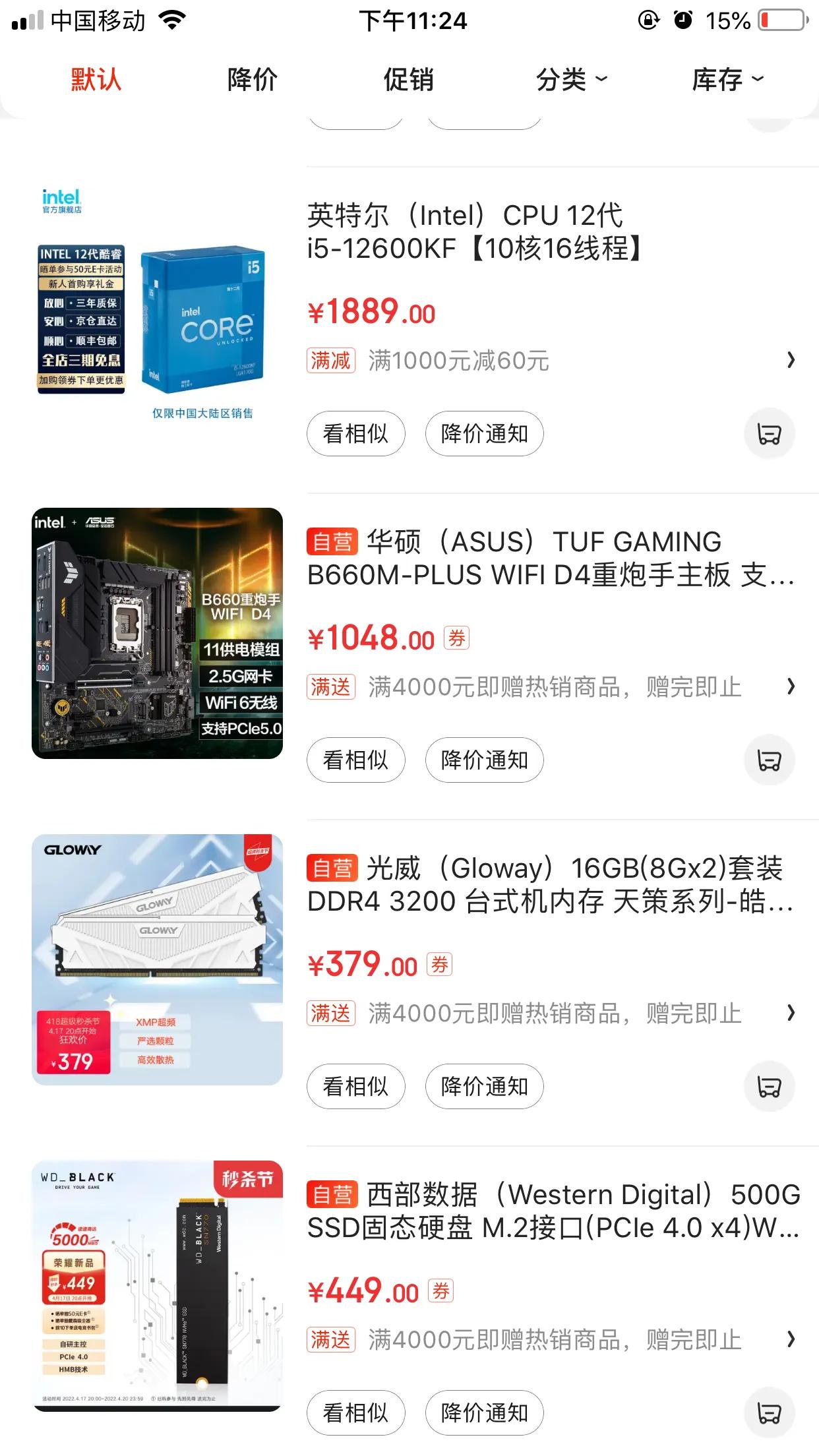Tap the cart icon for the Gloway memory kit
The image size is (819, 1456).
point(770,1086)
